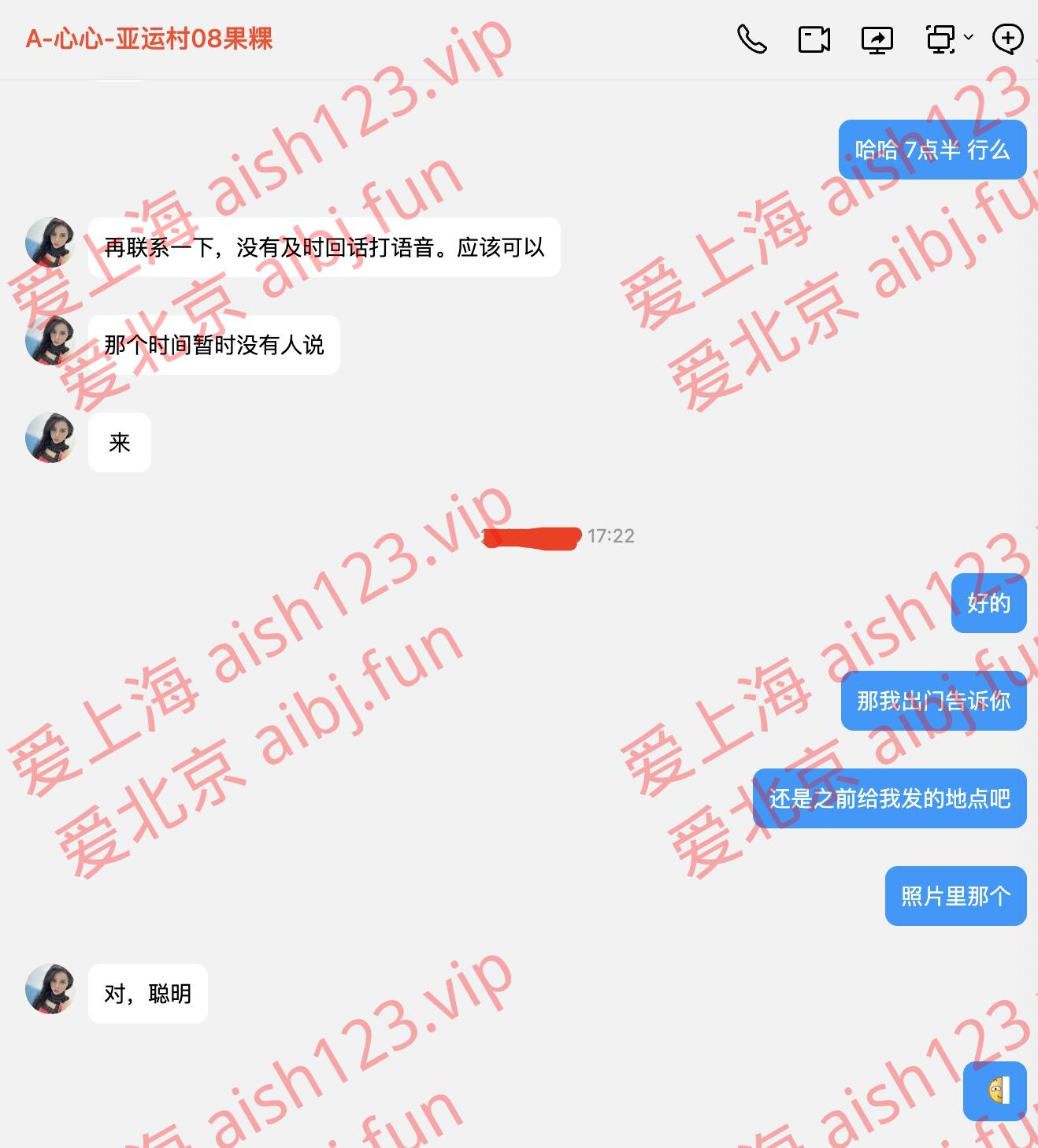The width and height of the screenshot is (1038, 1148).
Task: Share your screen in this chat
Action: pos(877,39)
